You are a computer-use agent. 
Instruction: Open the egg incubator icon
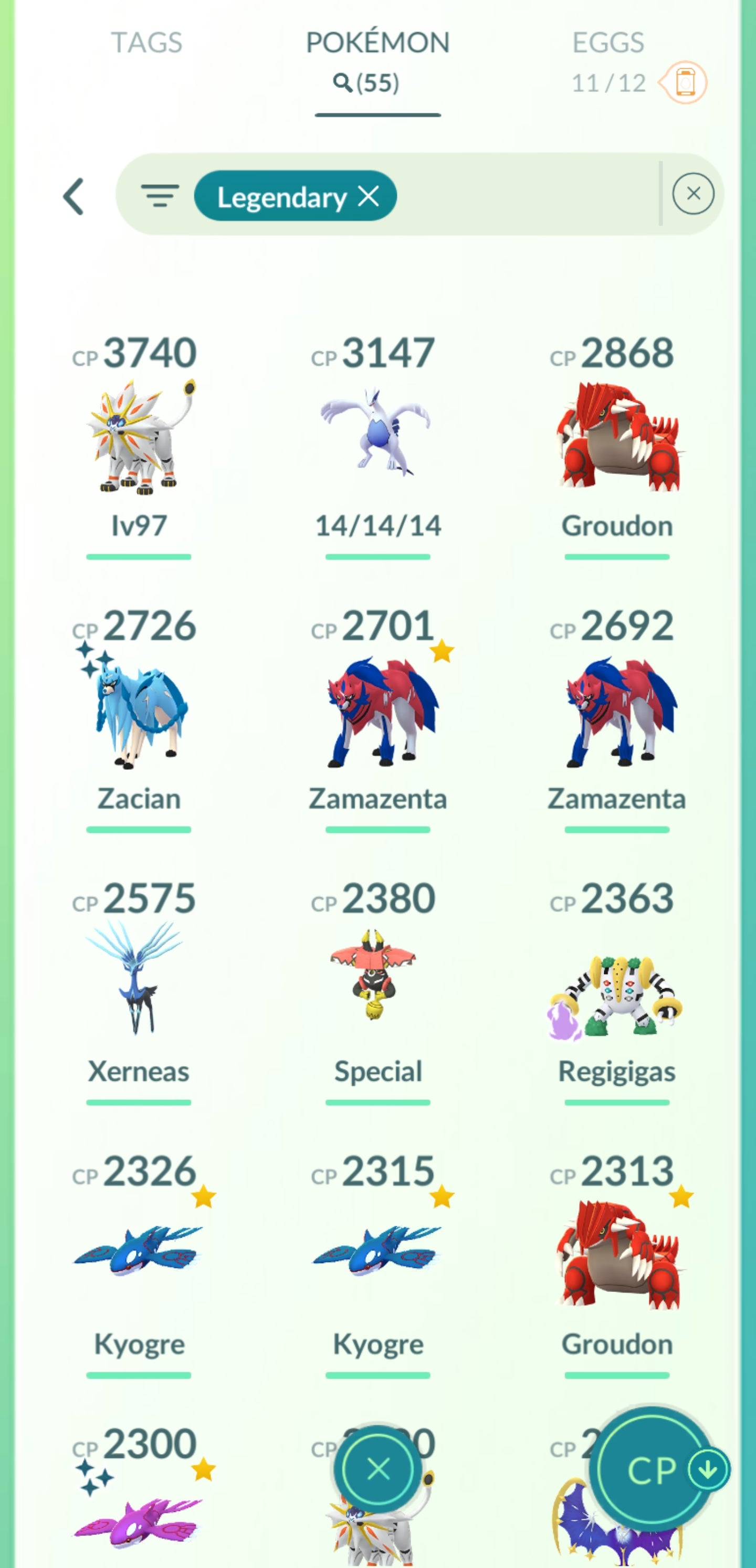point(685,82)
